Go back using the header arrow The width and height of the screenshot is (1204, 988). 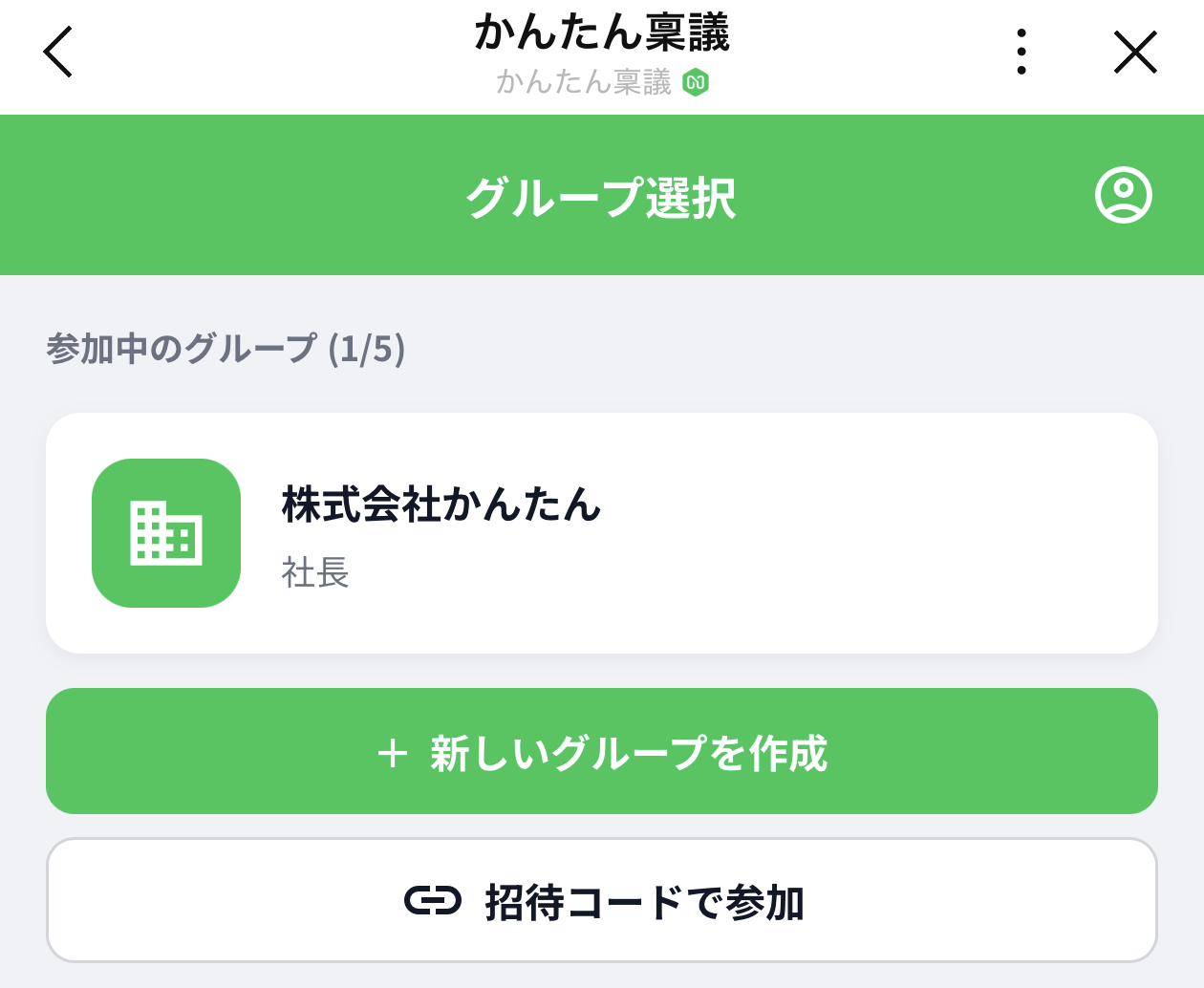tap(58, 52)
